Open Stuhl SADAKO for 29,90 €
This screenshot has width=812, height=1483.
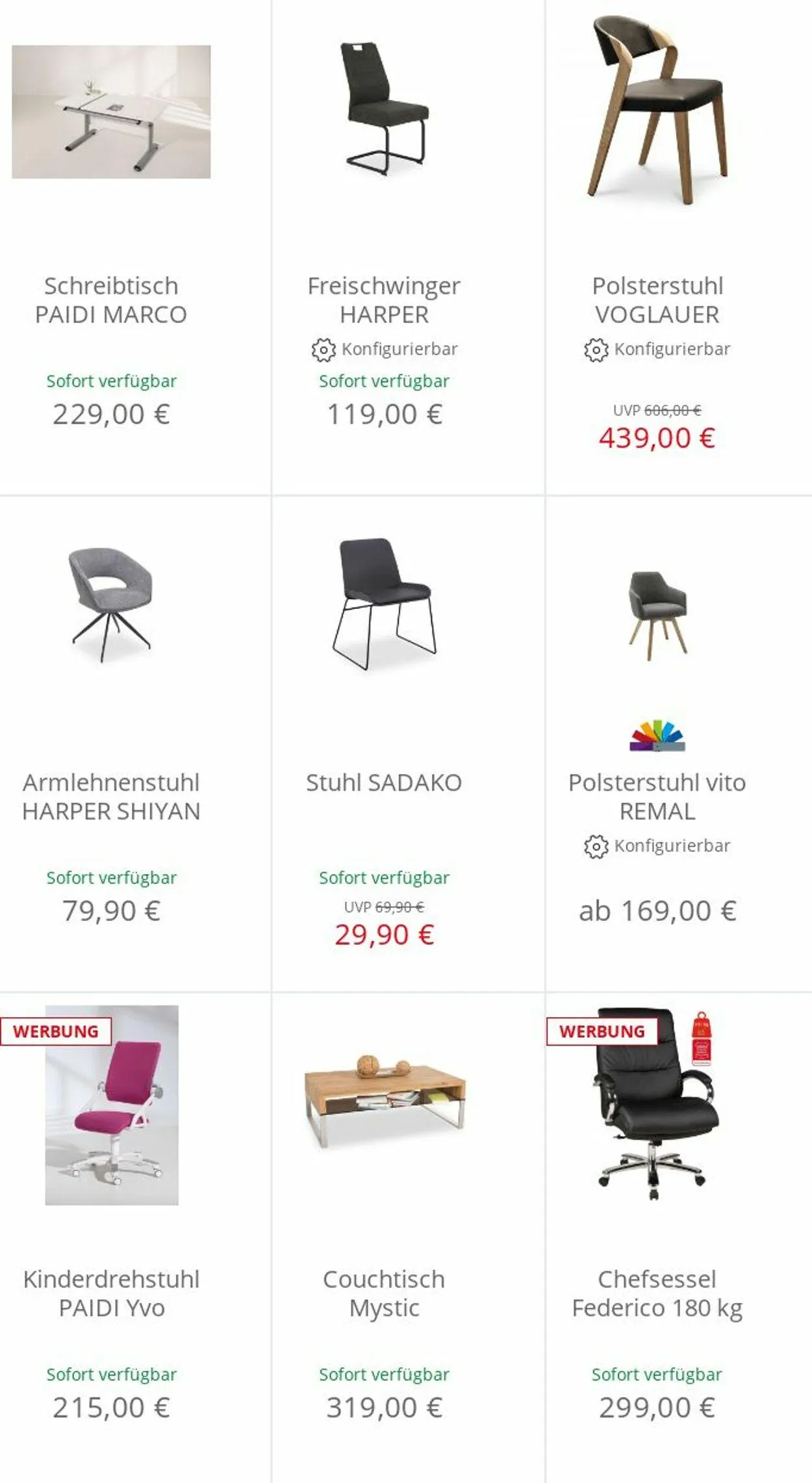(384, 782)
